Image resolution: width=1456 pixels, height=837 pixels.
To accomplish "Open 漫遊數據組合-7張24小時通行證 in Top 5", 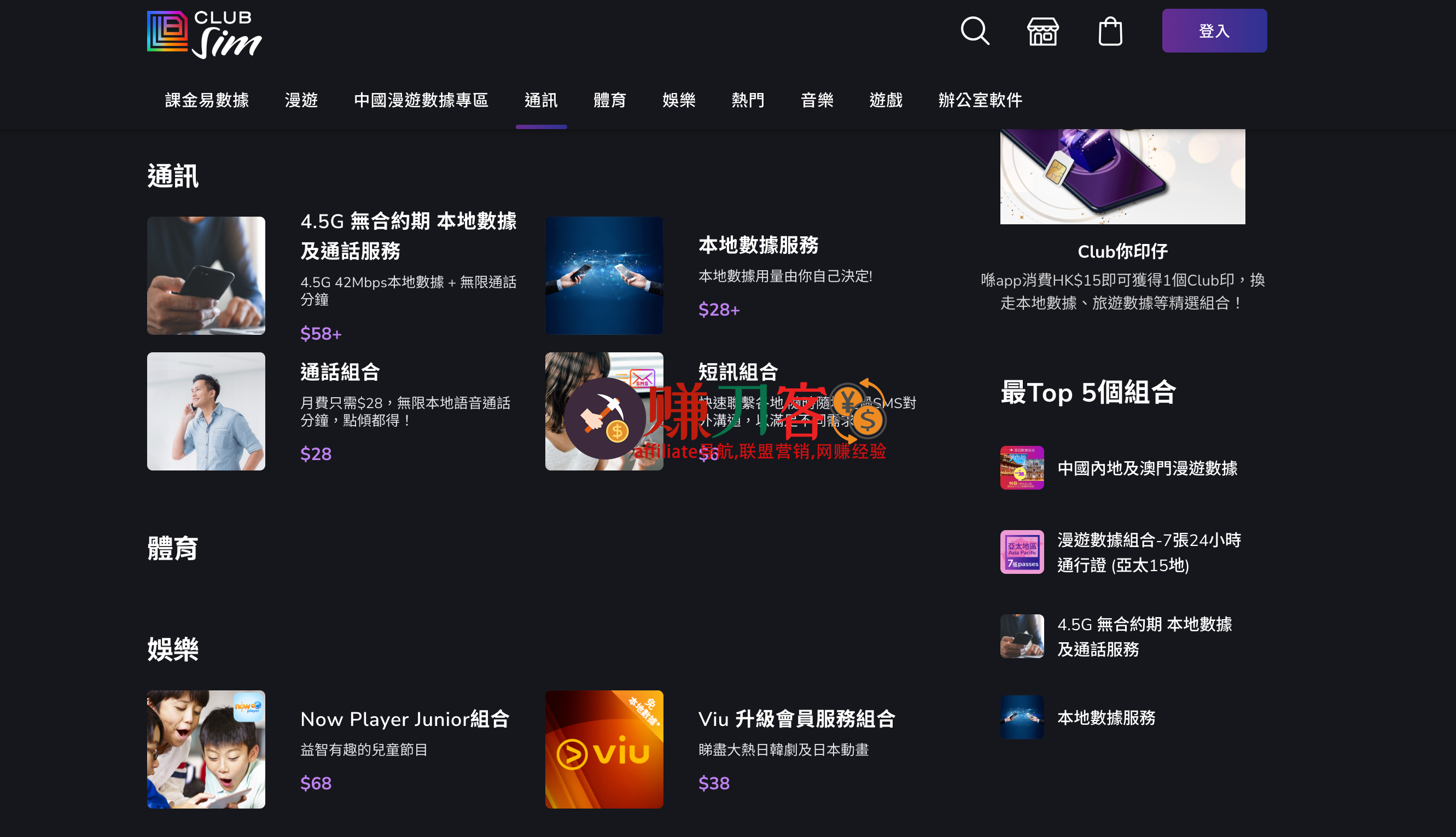I will tap(1148, 553).
